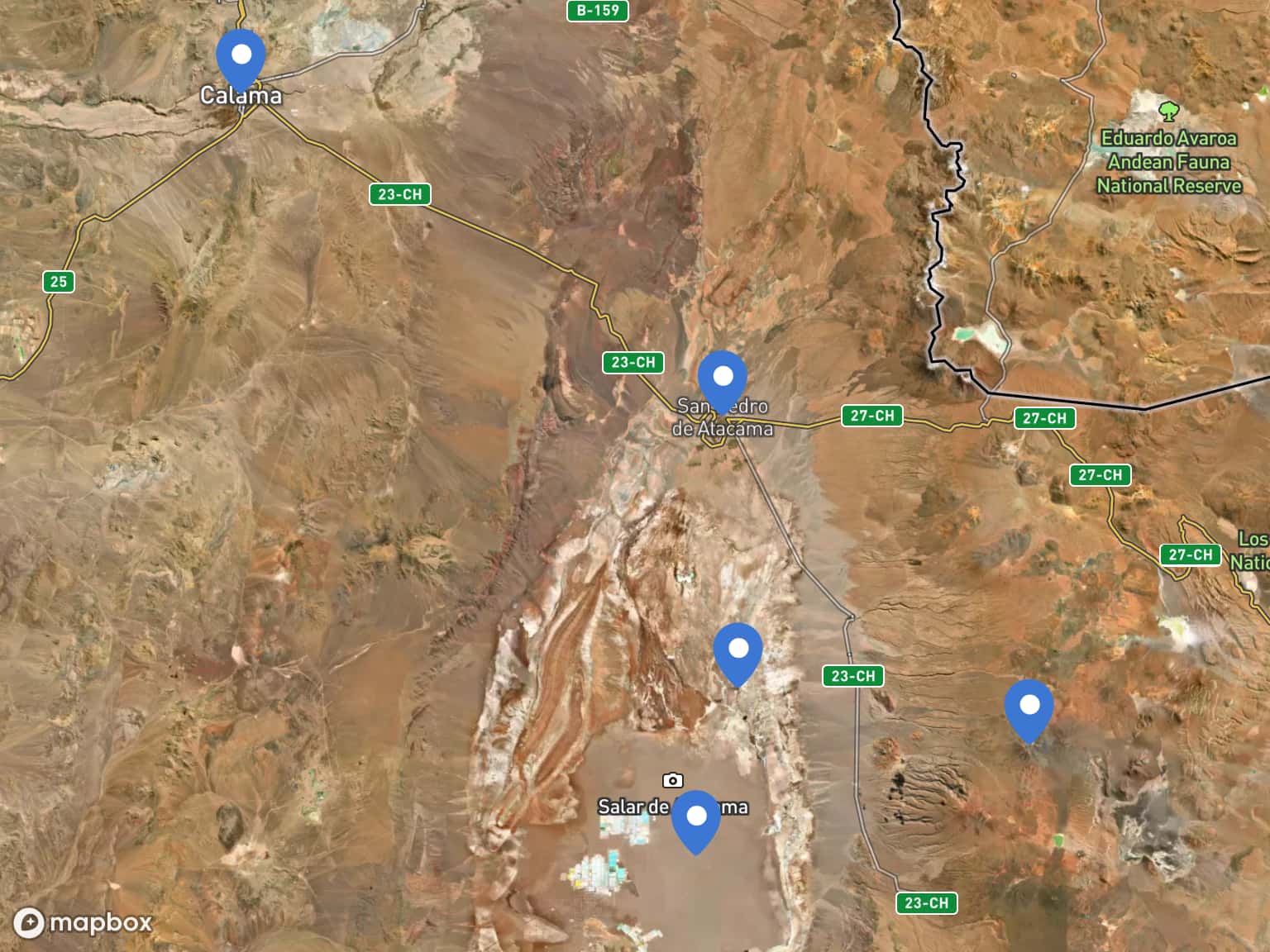The image size is (1270, 952).
Task: Tap the pin near the 23-CH road south
Action: coord(738,651)
